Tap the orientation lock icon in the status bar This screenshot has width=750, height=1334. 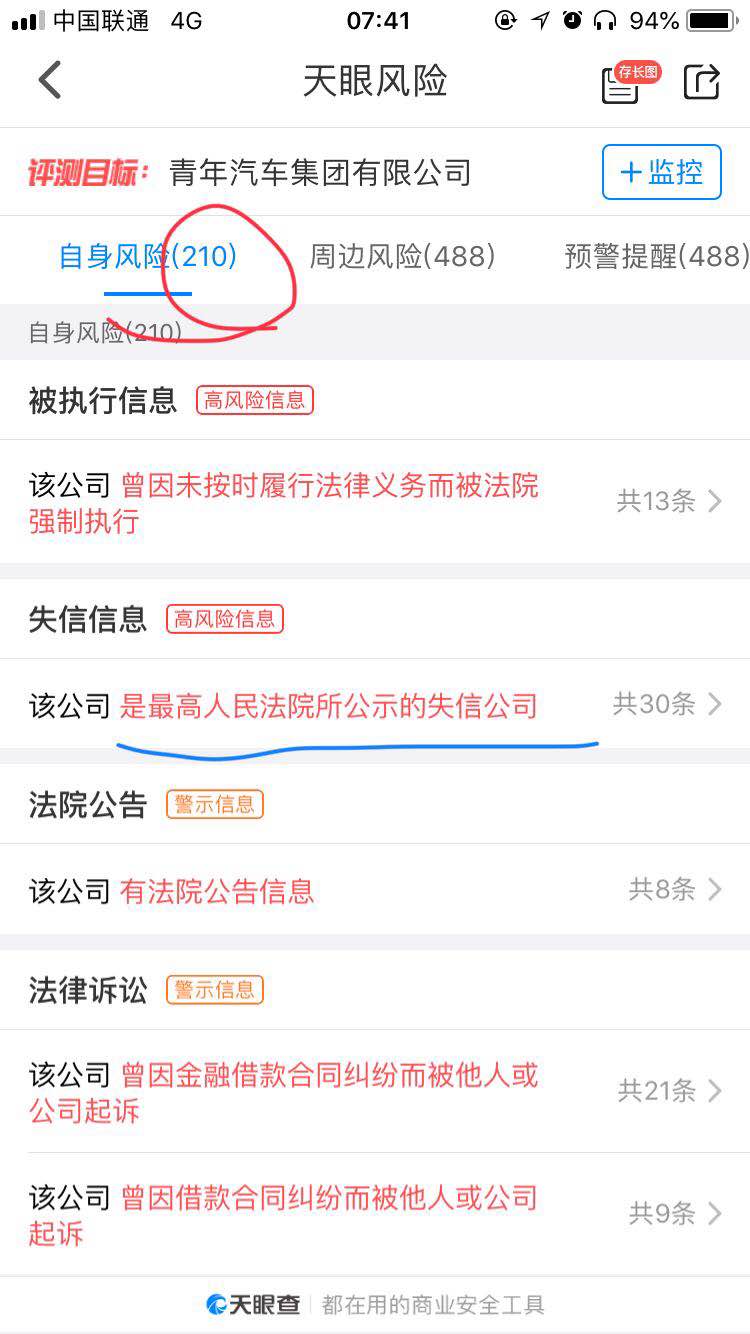tap(506, 17)
